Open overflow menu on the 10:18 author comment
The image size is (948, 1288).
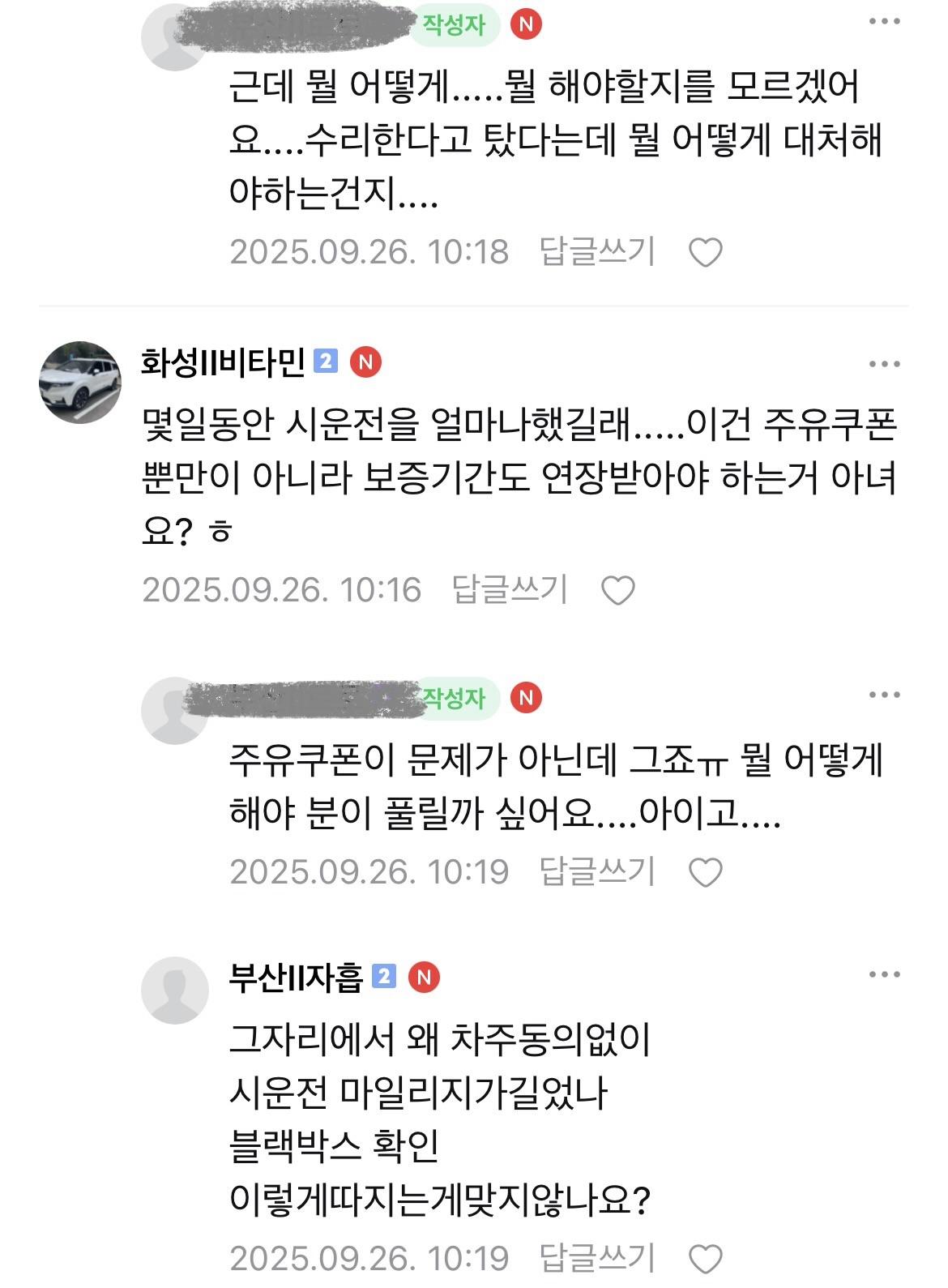[884, 22]
